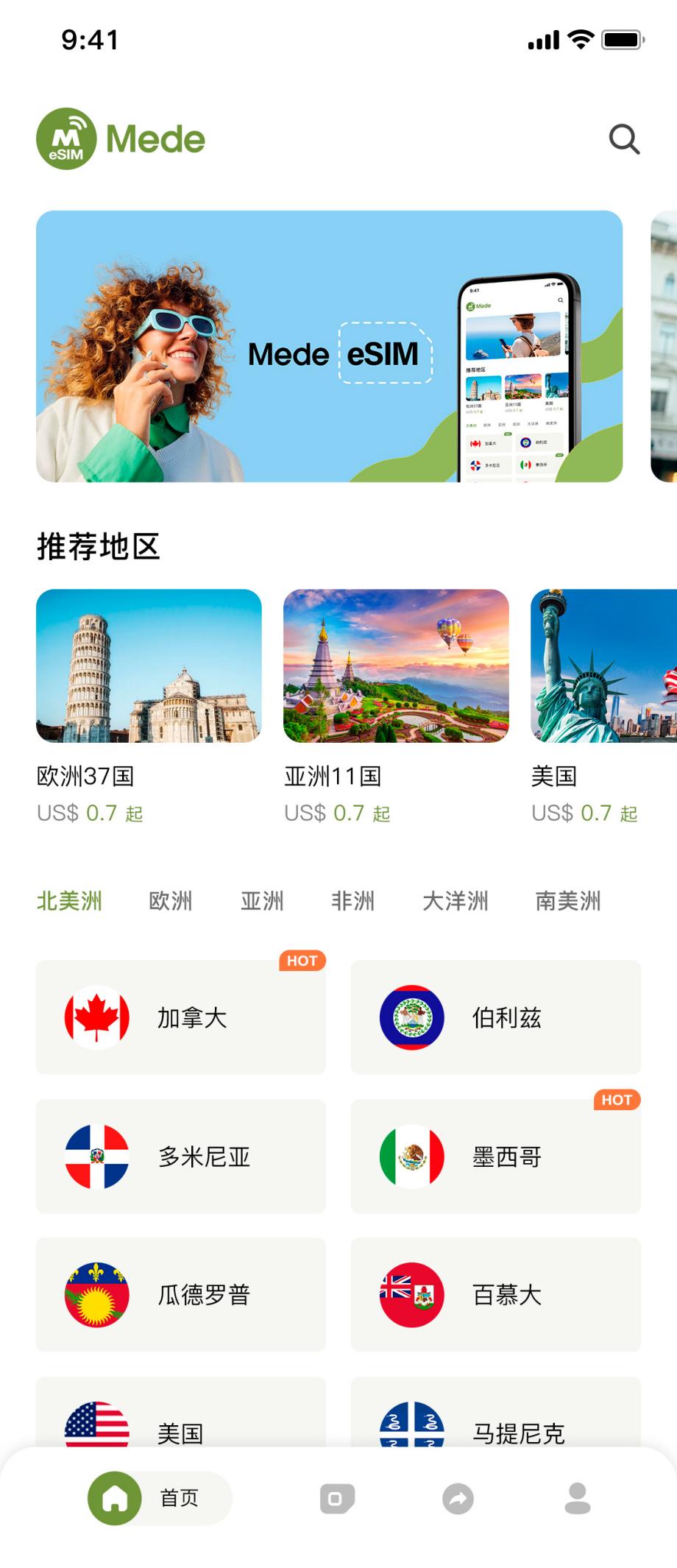Open the 加拿大 country card
This screenshot has height=1568, width=677.
tap(180, 1017)
